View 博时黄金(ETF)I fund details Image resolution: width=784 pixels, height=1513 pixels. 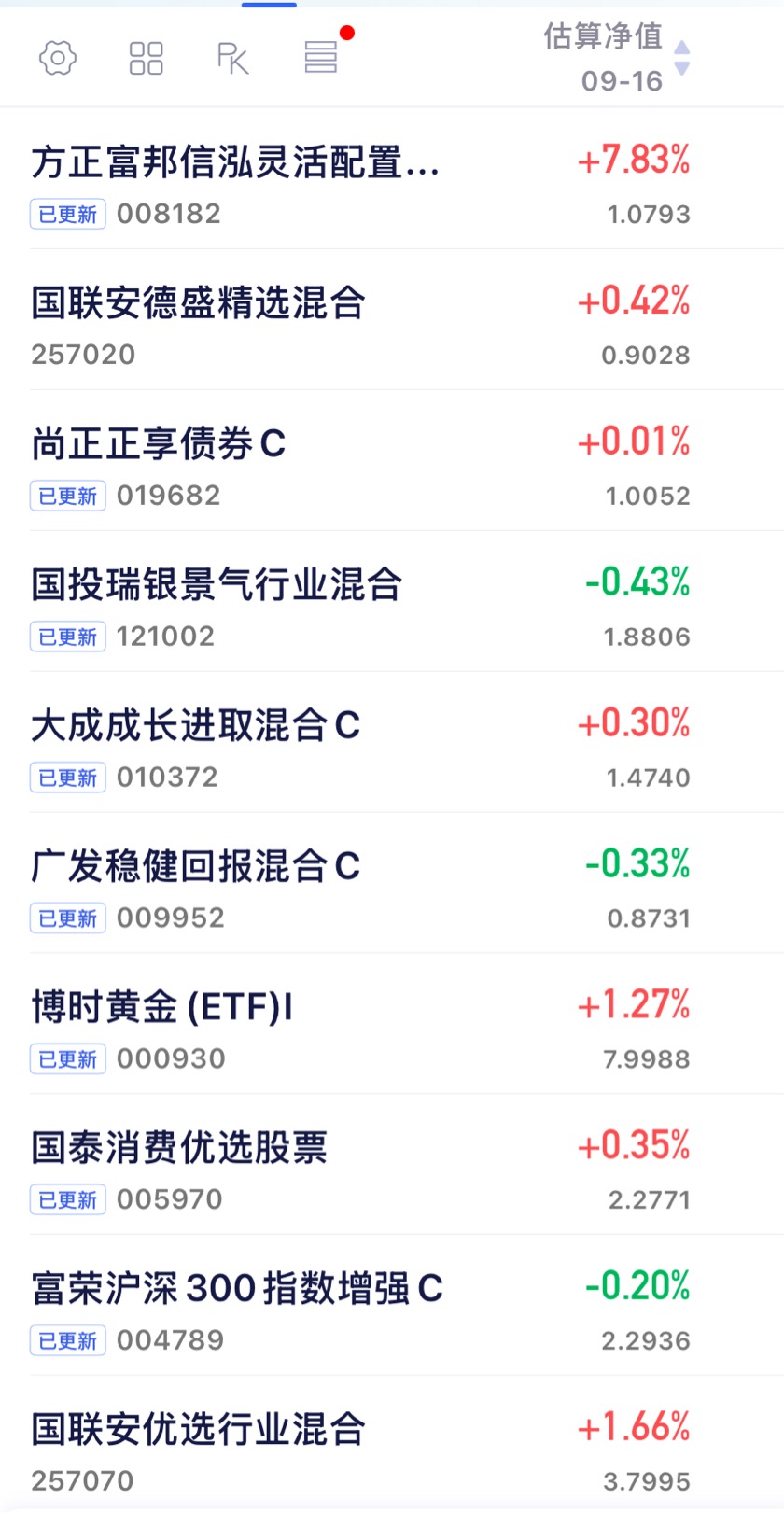coord(392,1025)
